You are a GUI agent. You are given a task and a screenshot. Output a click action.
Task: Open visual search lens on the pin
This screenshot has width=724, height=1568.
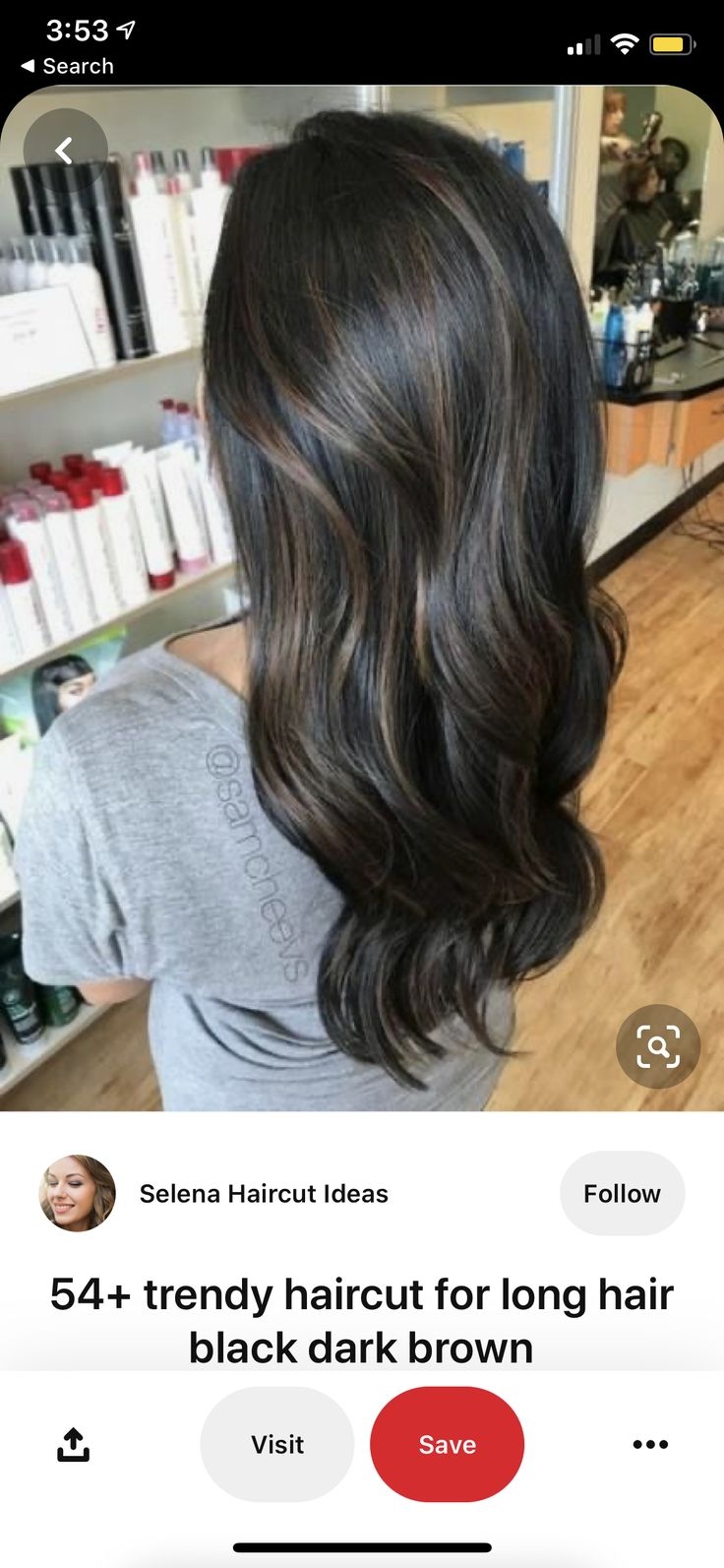pyautogui.click(x=657, y=1046)
